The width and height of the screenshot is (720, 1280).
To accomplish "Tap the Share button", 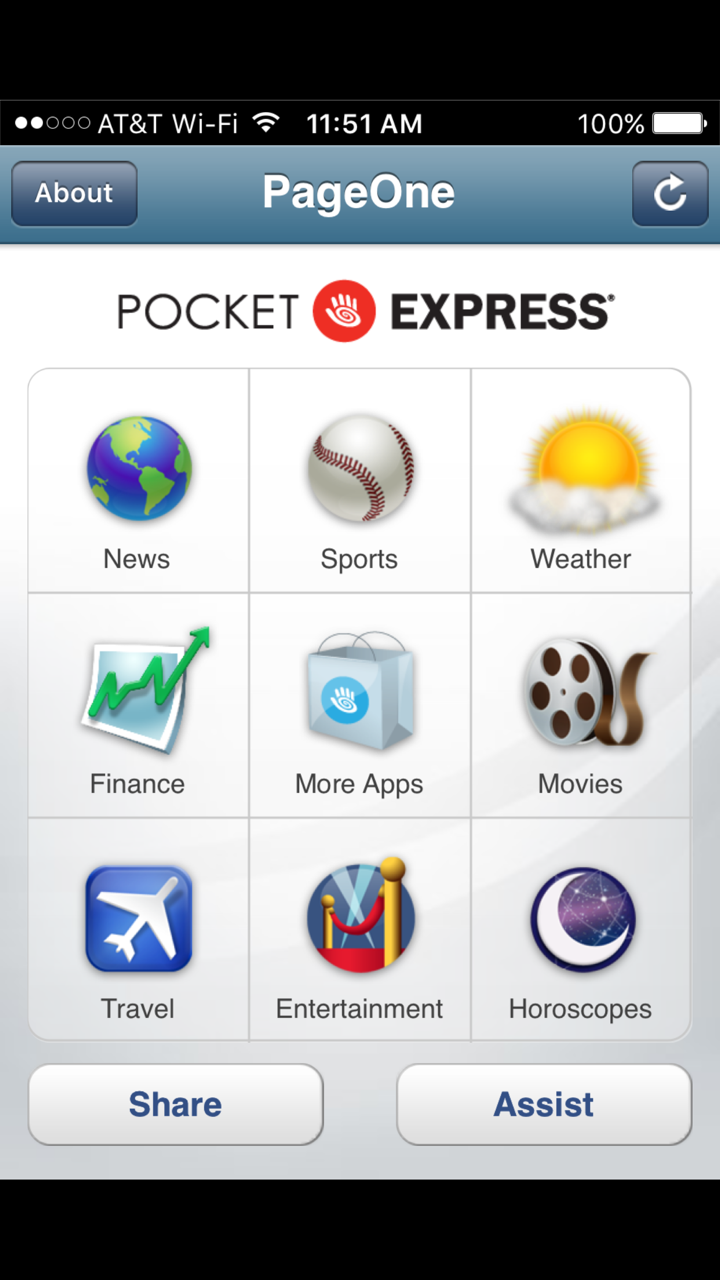I will pyautogui.click(x=175, y=1104).
